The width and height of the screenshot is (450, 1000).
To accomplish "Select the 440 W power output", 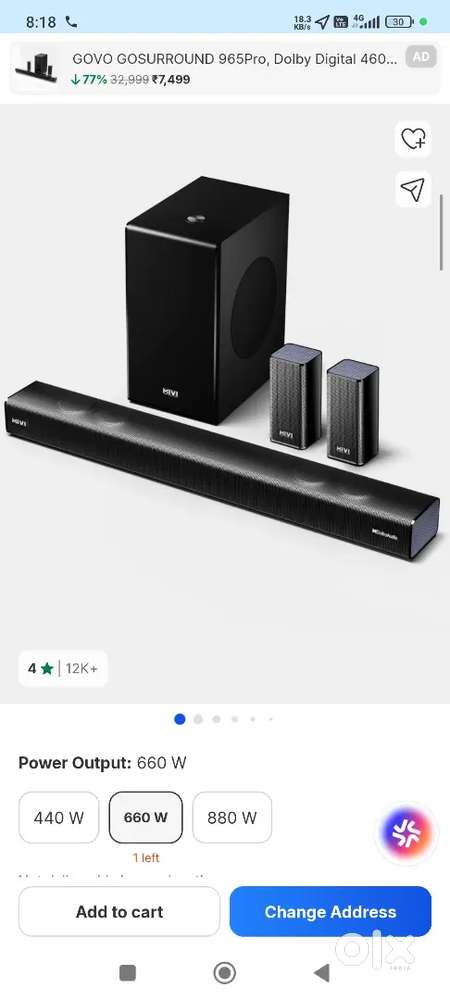I will point(59,818).
